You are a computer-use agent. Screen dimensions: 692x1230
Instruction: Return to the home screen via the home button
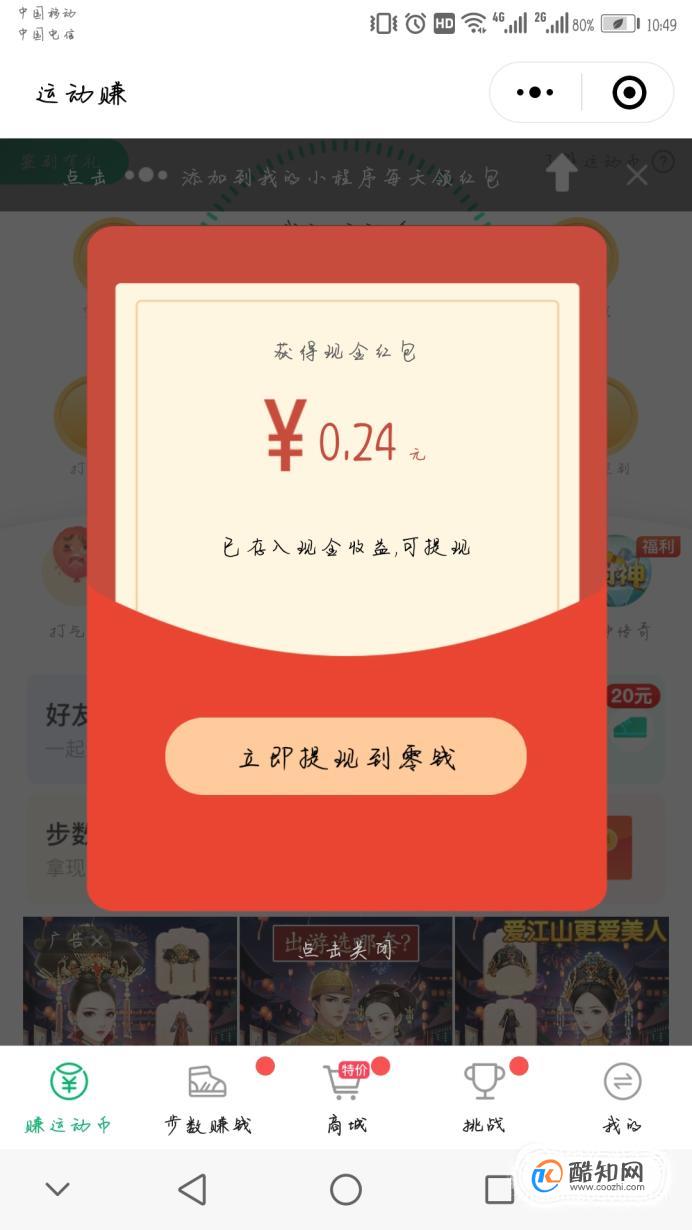click(346, 1189)
